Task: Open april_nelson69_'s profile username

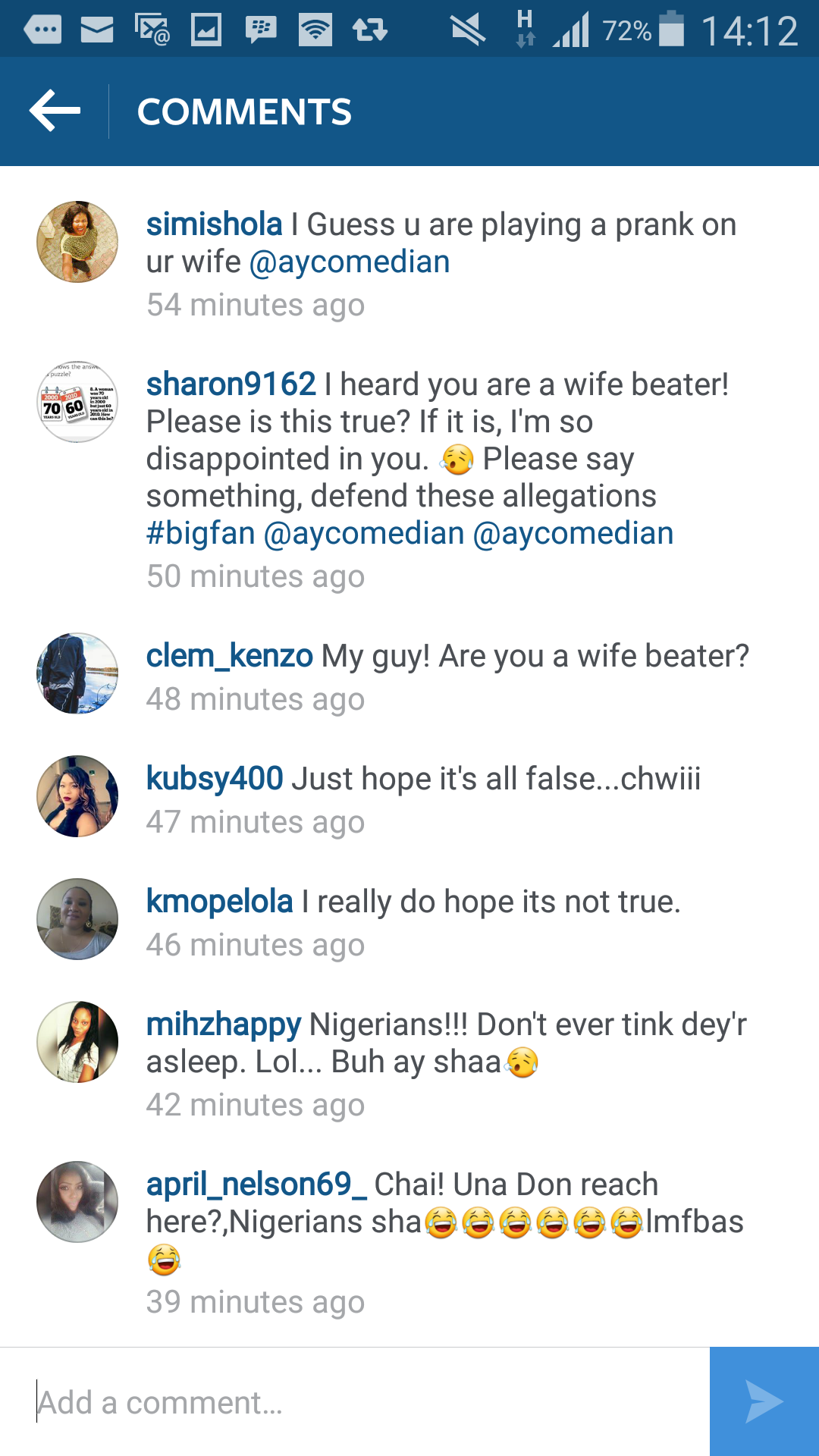Action: click(x=256, y=1185)
